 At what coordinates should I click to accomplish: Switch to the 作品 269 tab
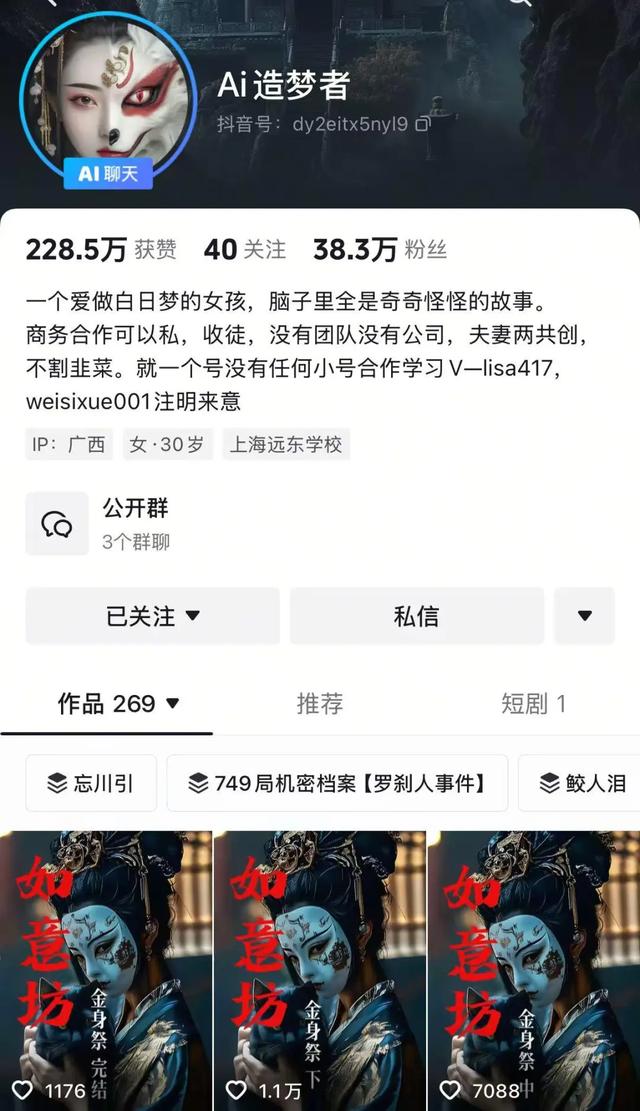click(x=118, y=704)
